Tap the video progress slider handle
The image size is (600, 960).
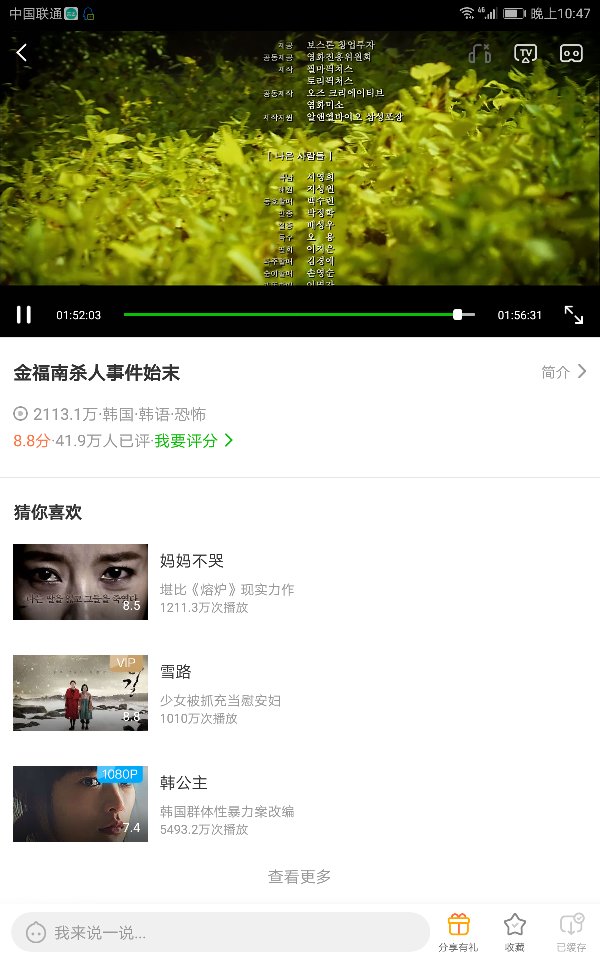[457, 315]
